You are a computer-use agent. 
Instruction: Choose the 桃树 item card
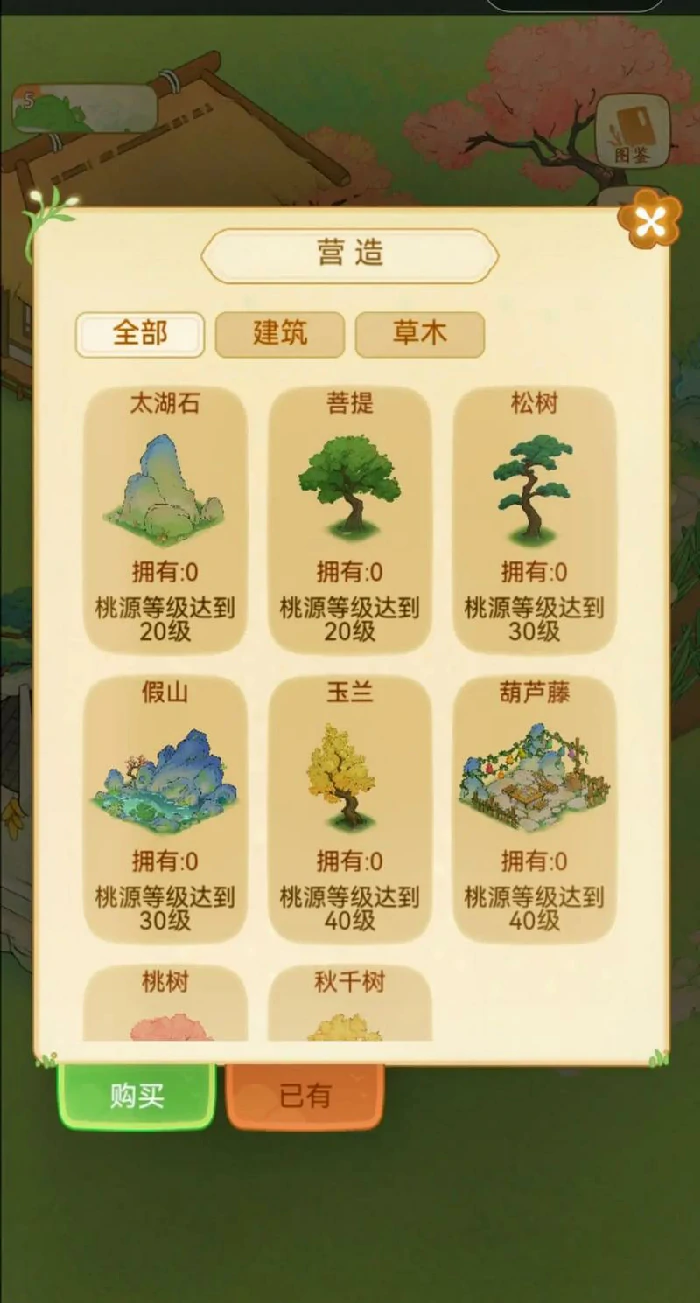[165, 1003]
